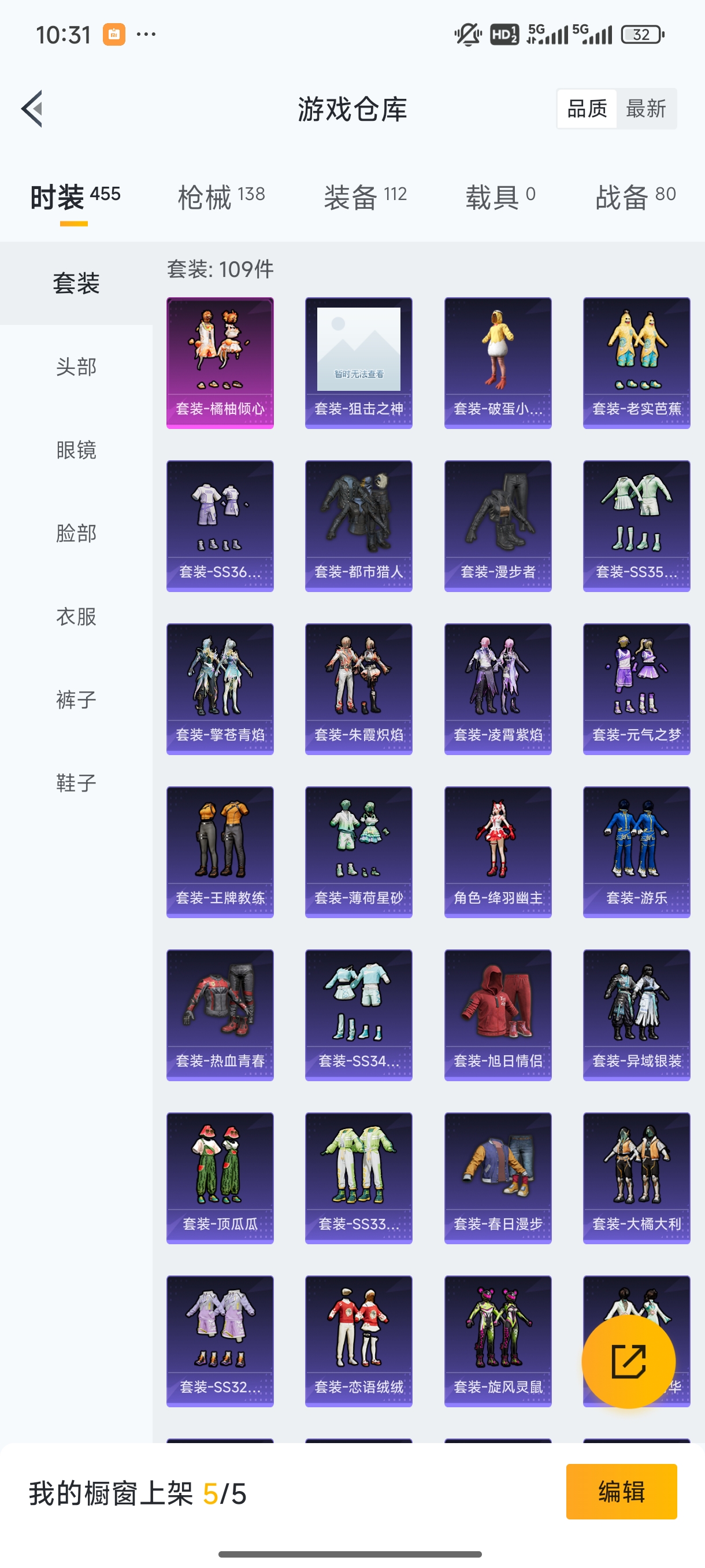Tap the orange share floating button
Image resolution: width=705 pixels, height=1568 pixels.
click(x=628, y=1361)
